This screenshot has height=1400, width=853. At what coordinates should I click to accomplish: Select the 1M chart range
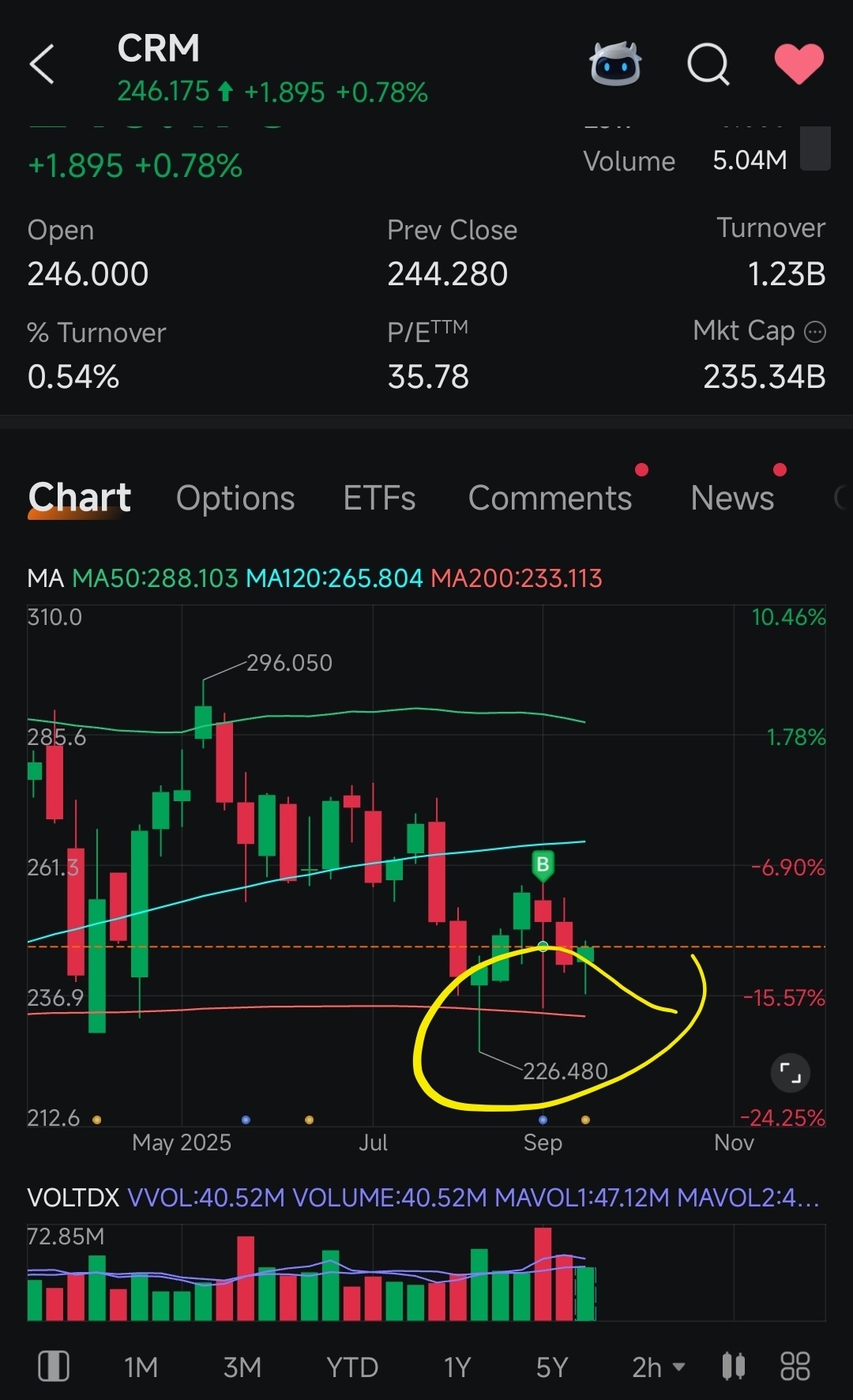(x=141, y=1367)
